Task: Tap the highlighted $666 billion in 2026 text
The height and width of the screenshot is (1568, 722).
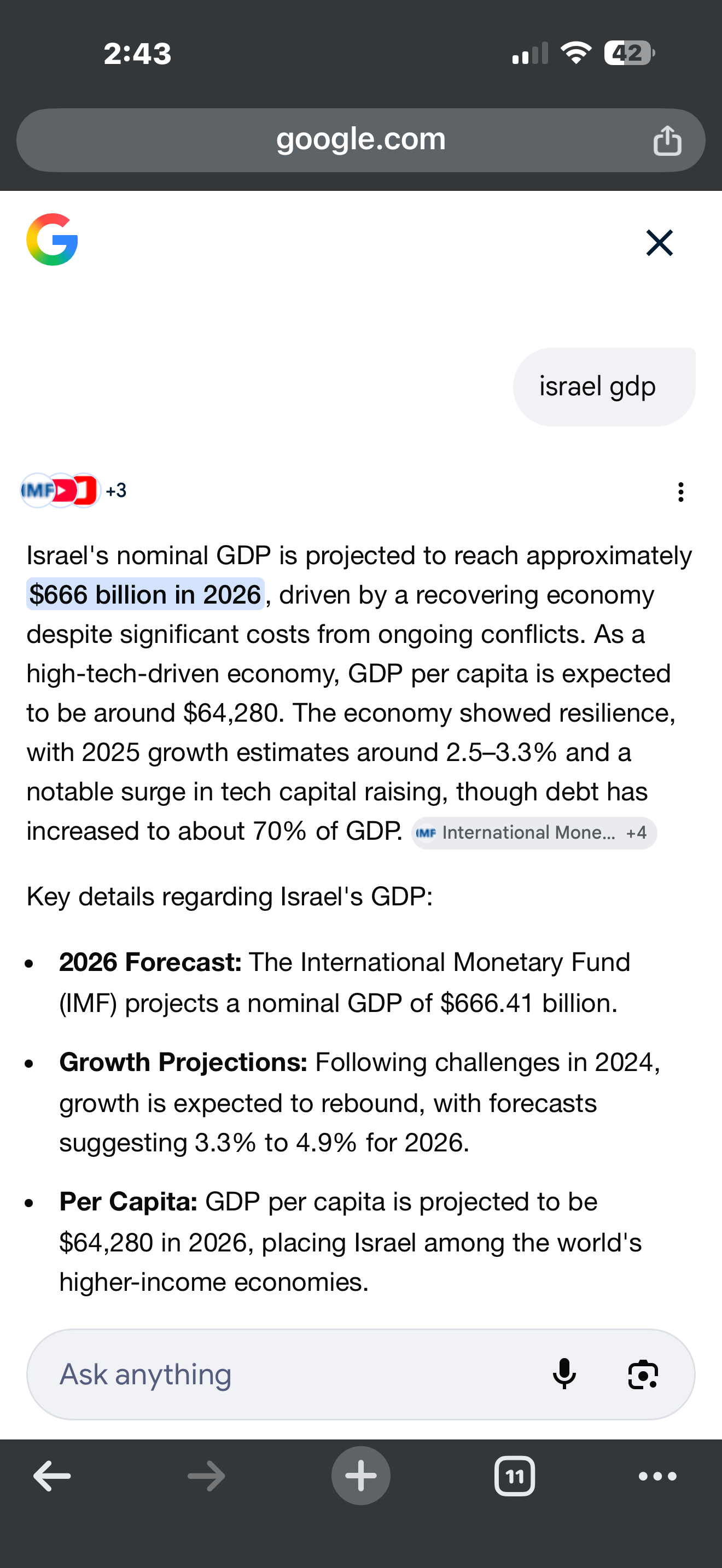Action: pyautogui.click(x=145, y=595)
